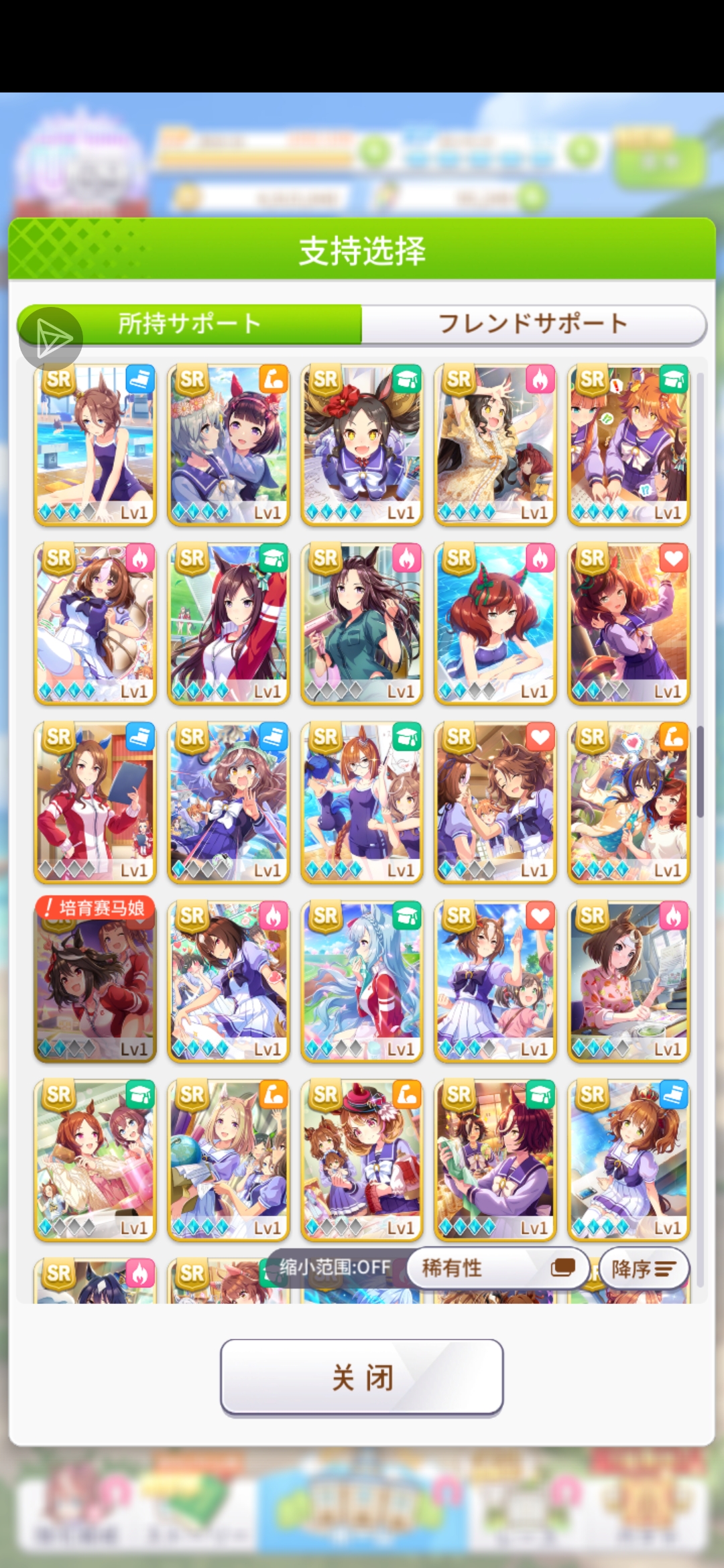Image resolution: width=724 pixels, height=1568 pixels.
Task: Tap the floating paper-plane icon
Action: (x=52, y=338)
